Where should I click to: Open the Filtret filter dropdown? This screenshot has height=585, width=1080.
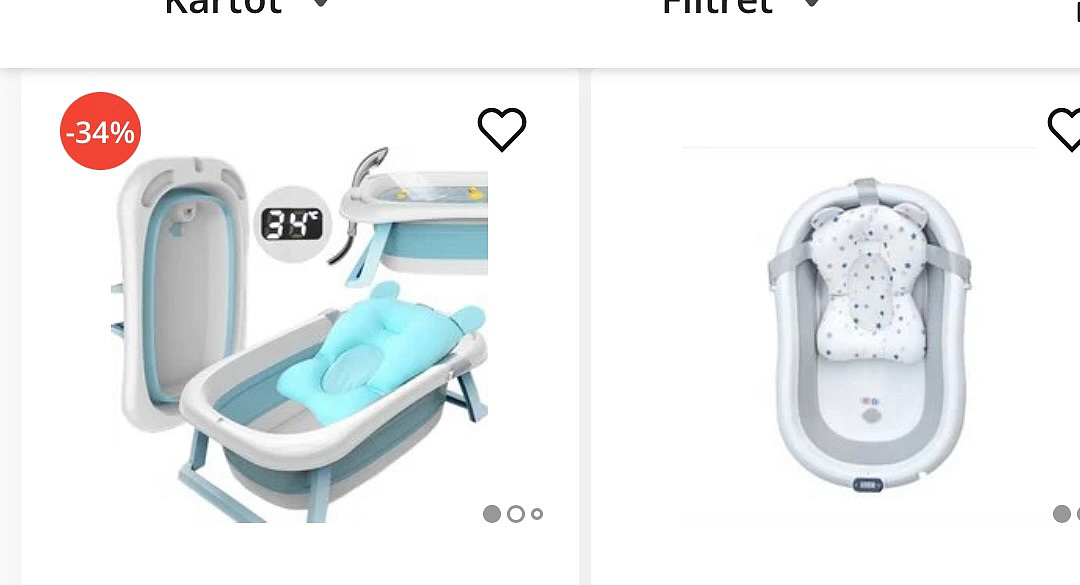point(740,8)
